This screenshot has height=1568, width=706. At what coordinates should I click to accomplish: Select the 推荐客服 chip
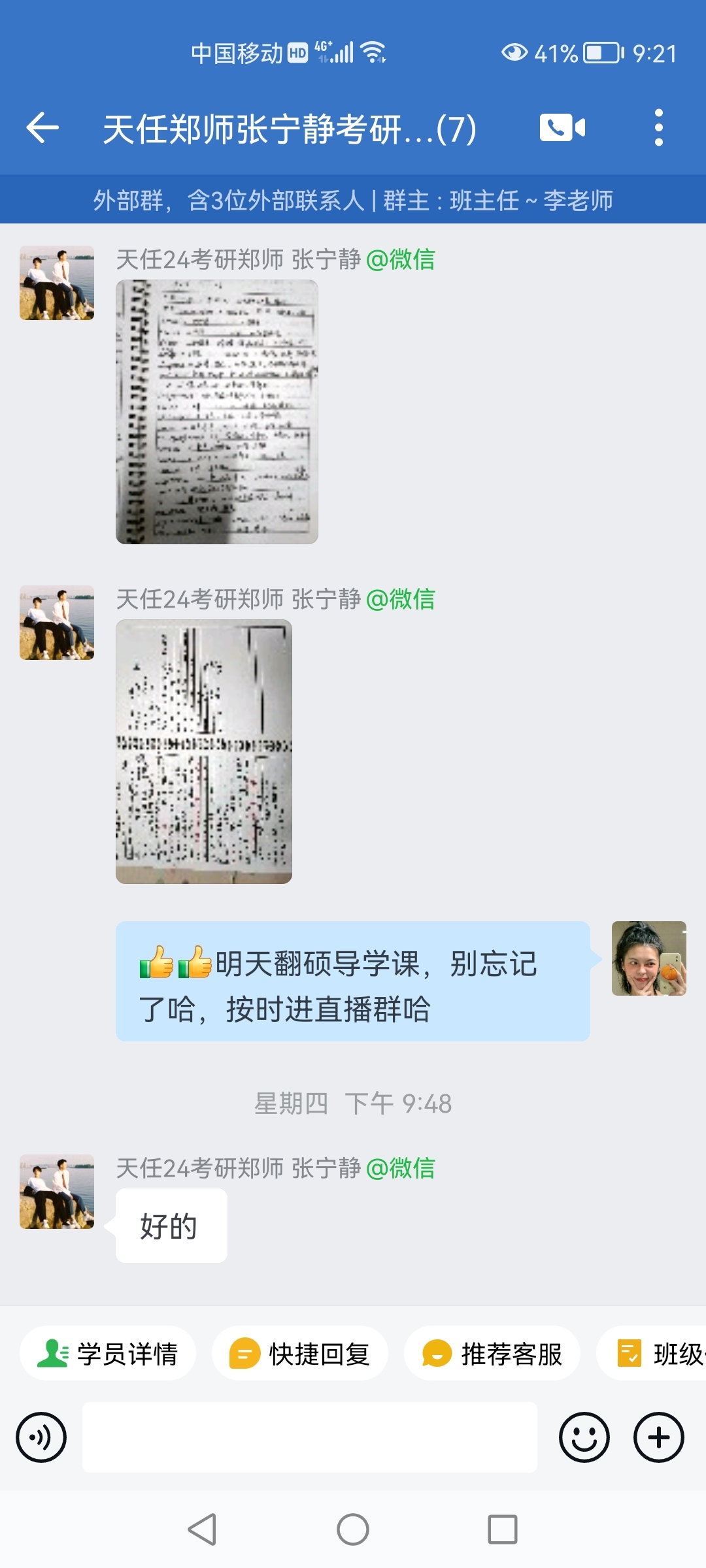(x=492, y=1353)
